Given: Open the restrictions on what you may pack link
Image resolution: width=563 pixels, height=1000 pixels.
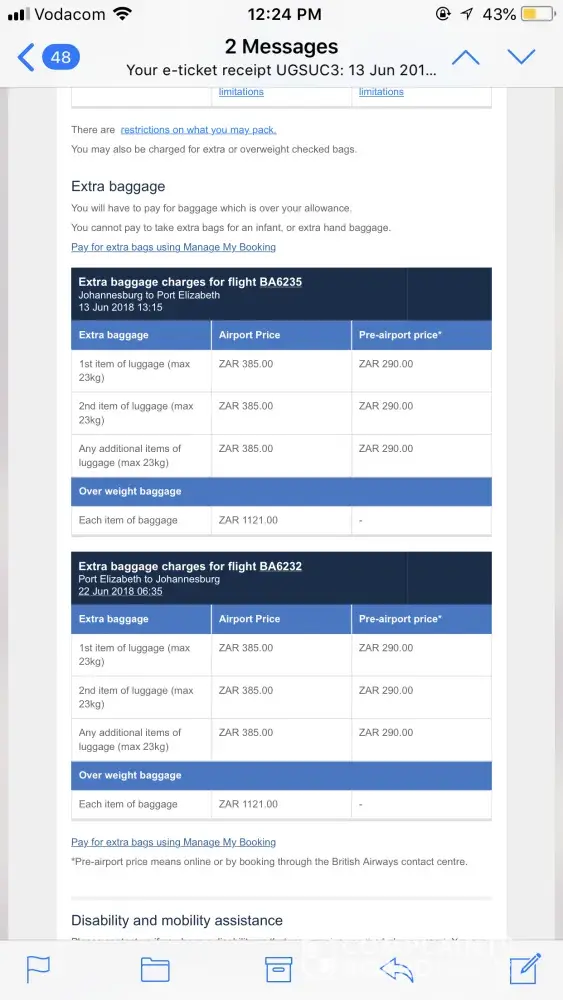Looking at the screenshot, I should [198, 129].
